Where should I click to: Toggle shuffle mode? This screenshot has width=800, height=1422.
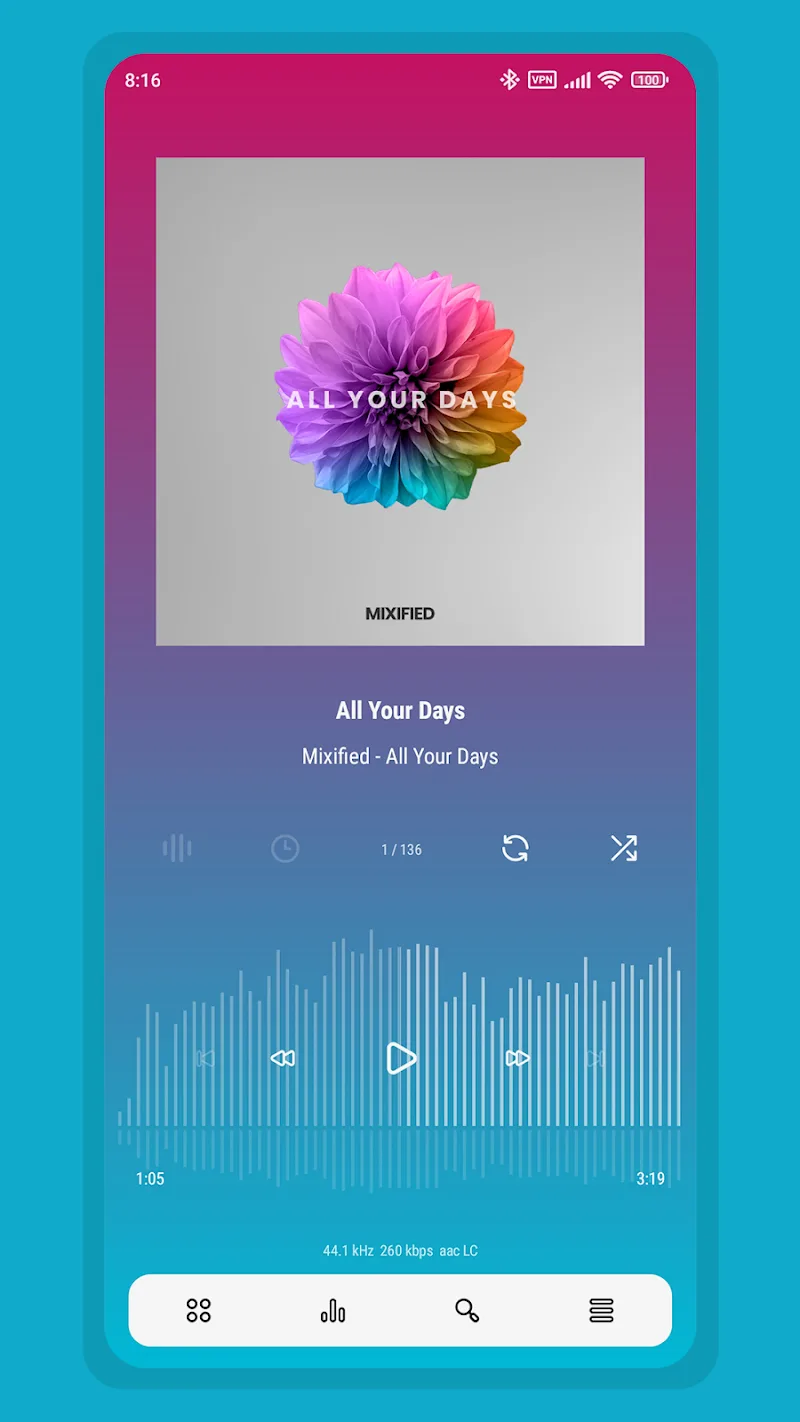[x=623, y=849]
